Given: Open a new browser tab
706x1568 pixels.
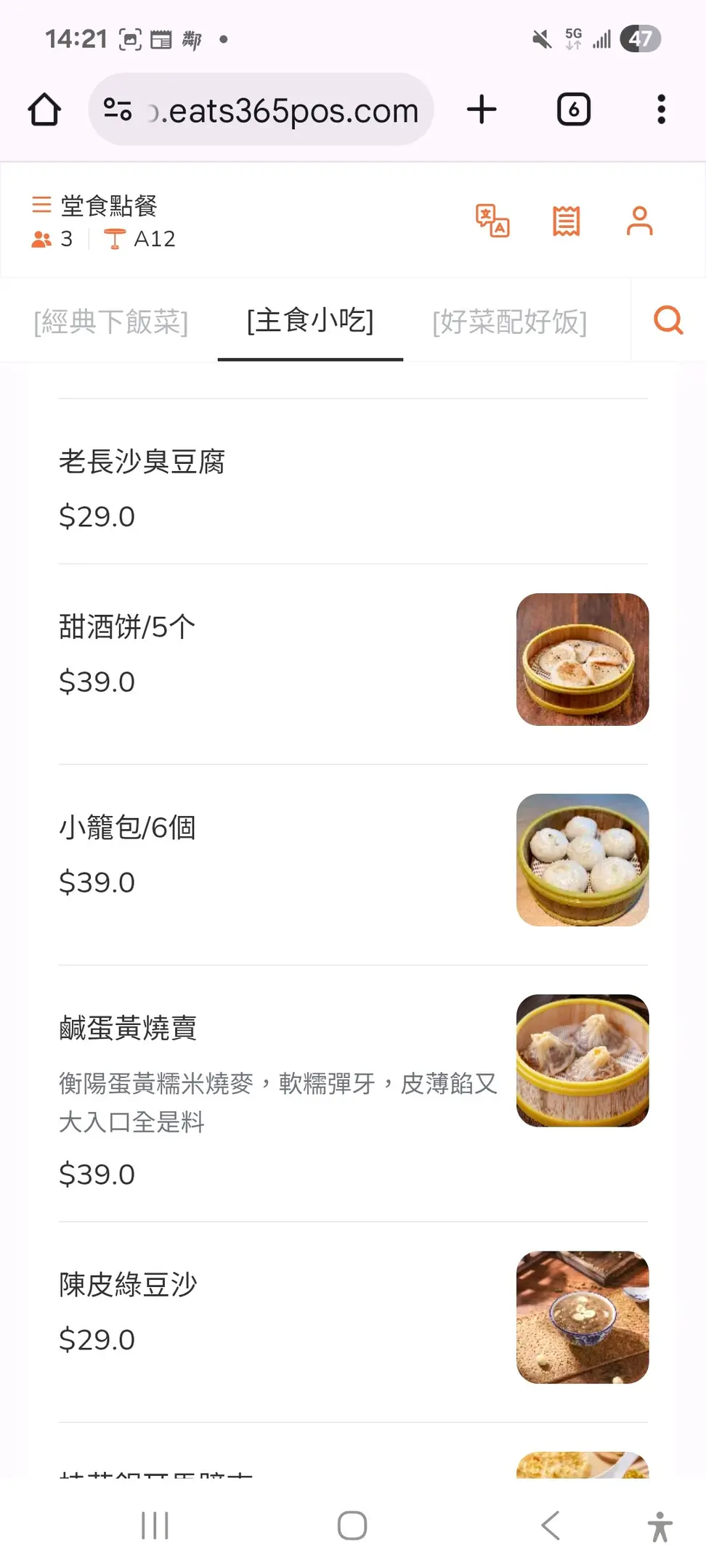Looking at the screenshot, I should click(482, 110).
